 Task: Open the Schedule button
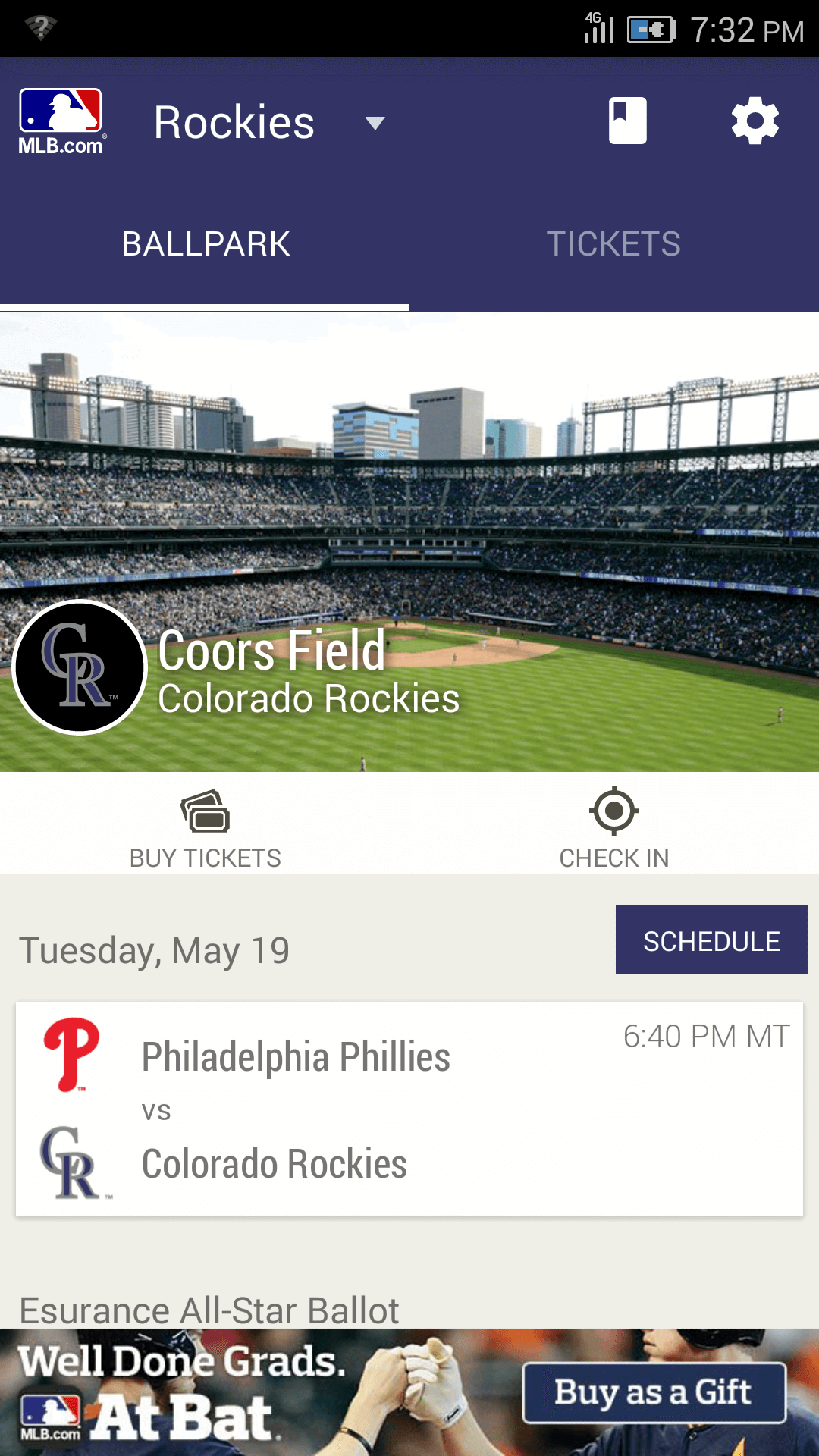[711, 940]
